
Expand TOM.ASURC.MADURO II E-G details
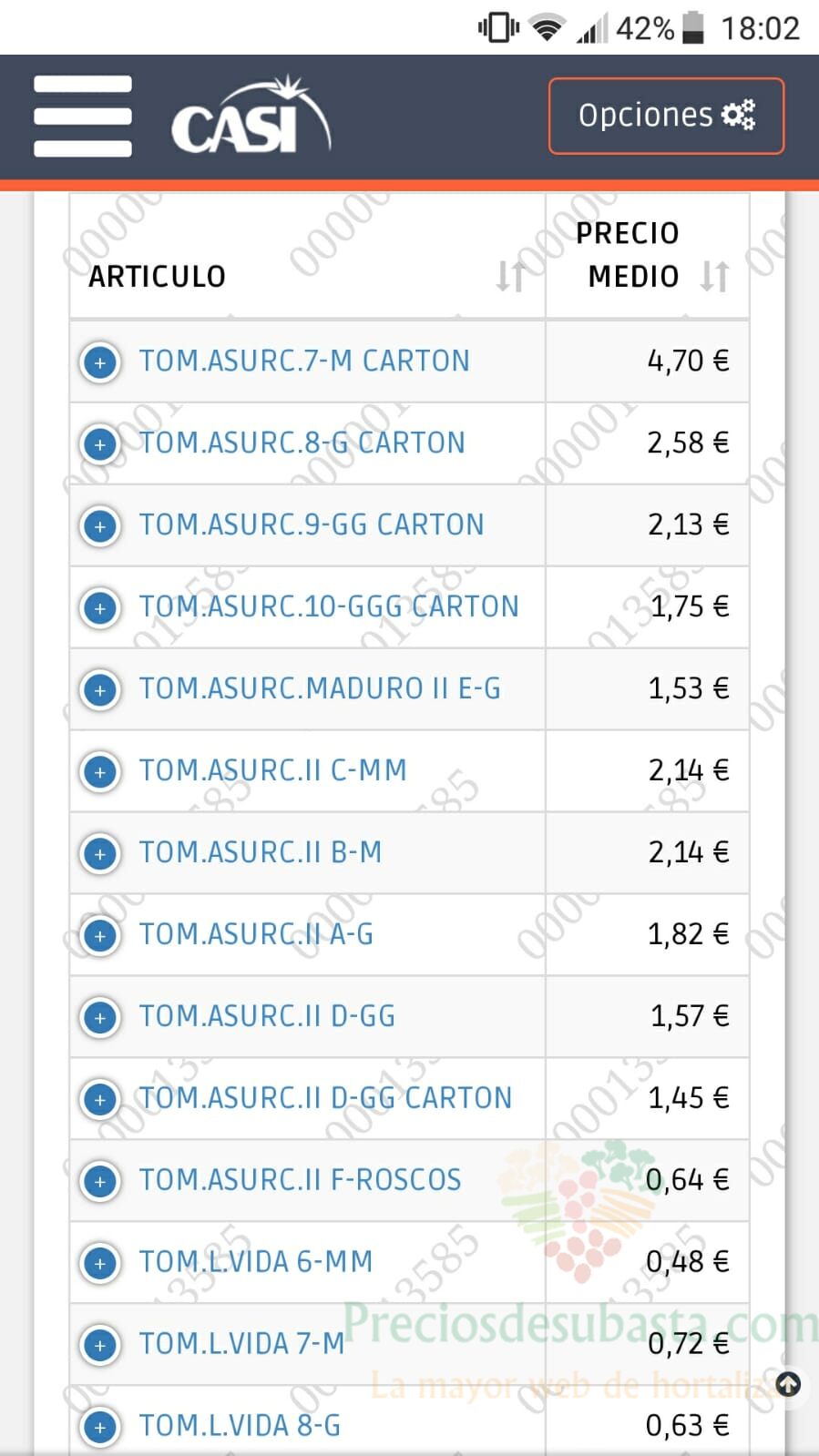[100, 689]
